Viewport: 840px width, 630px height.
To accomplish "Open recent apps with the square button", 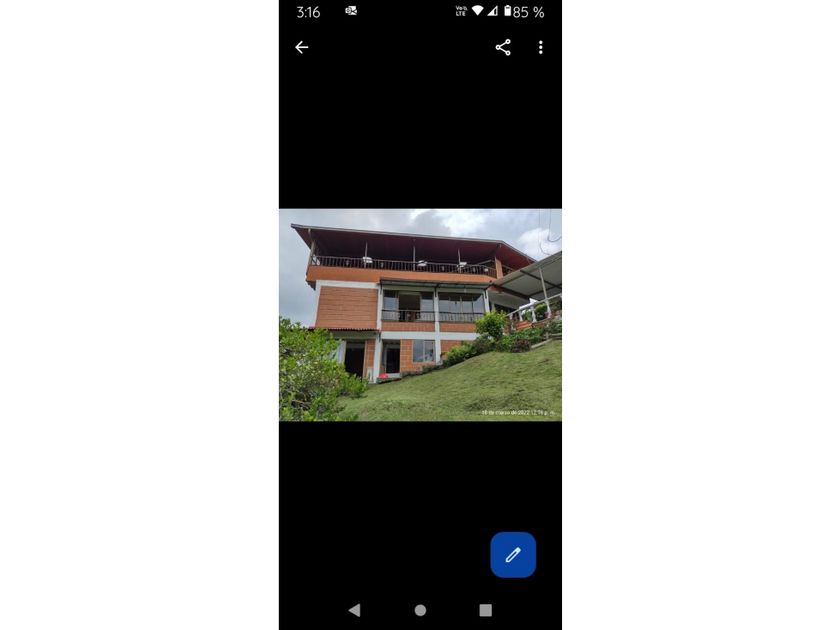I will [x=485, y=610].
